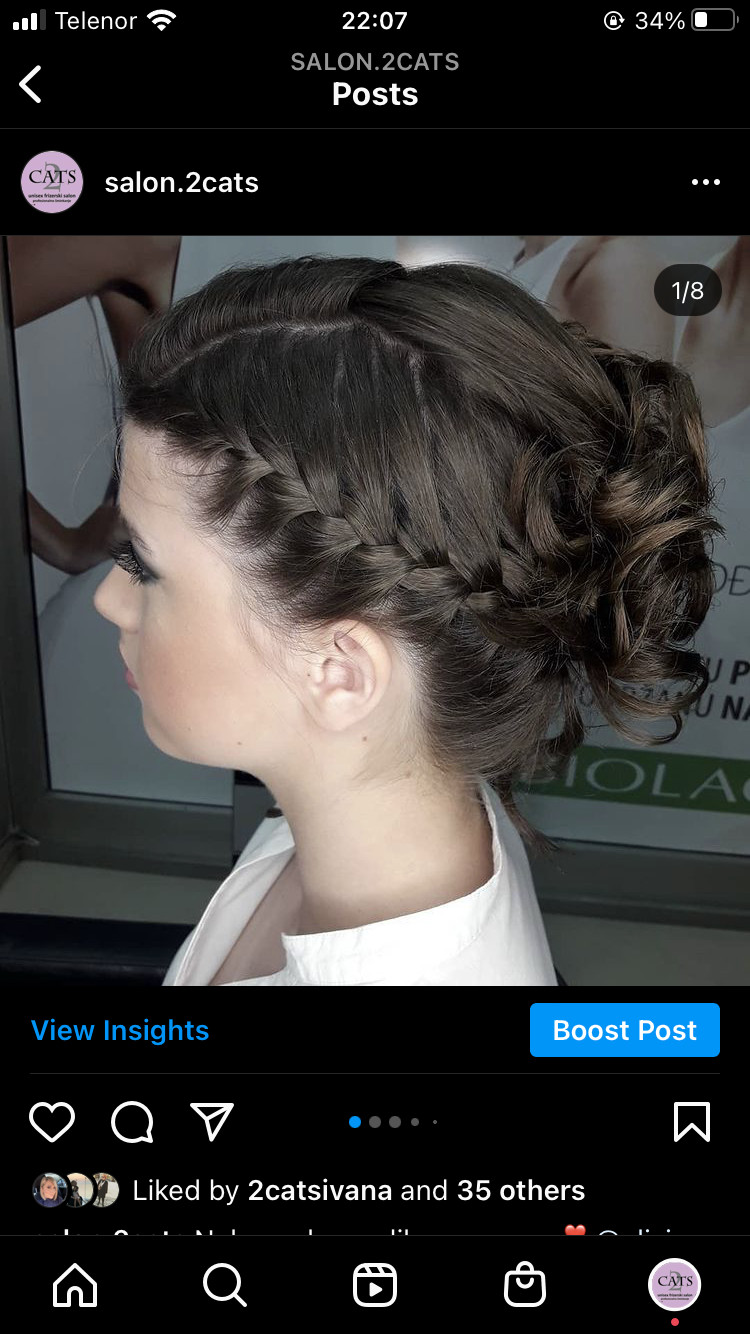Viewport: 750px width, 1334px height.
Task: Tap the Boost Post button
Action: (x=624, y=1031)
